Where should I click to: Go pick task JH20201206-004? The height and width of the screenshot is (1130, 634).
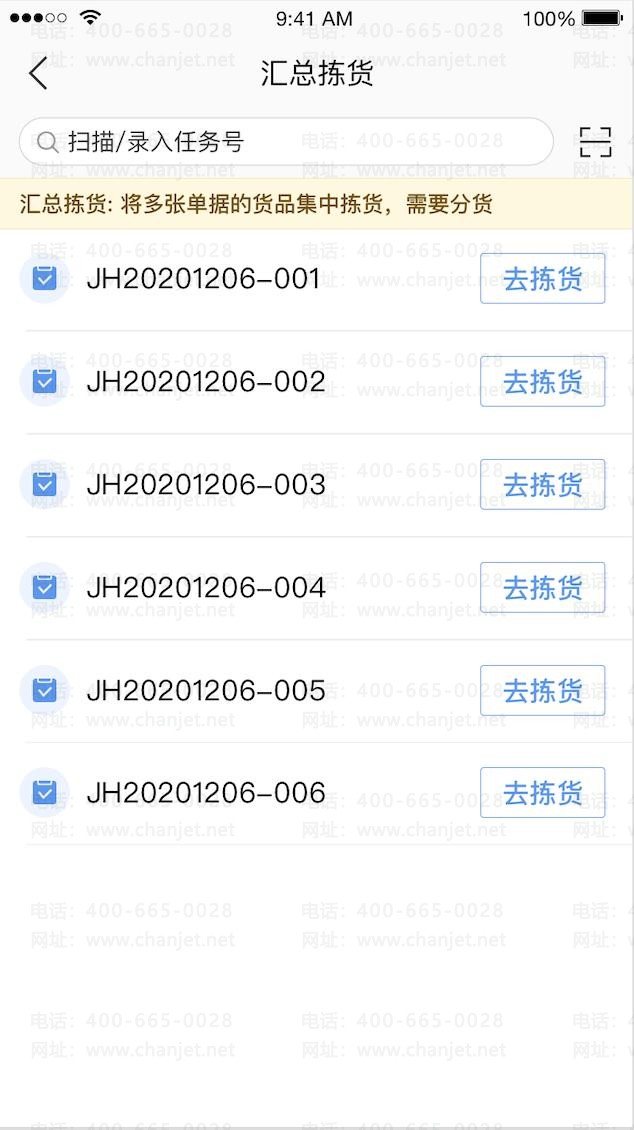[543, 587]
